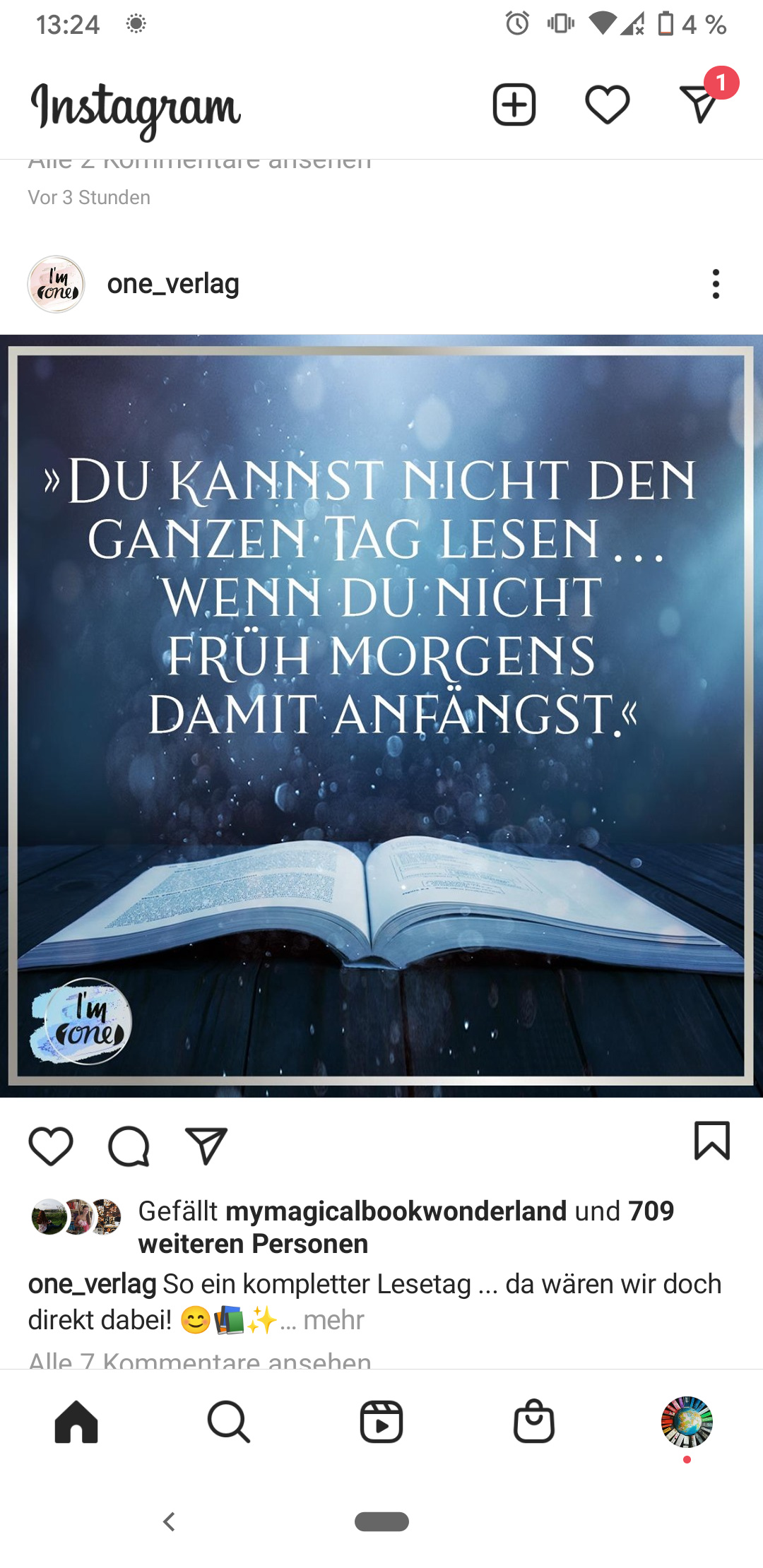
Task: Create a new post with plus icon
Action: [514, 105]
